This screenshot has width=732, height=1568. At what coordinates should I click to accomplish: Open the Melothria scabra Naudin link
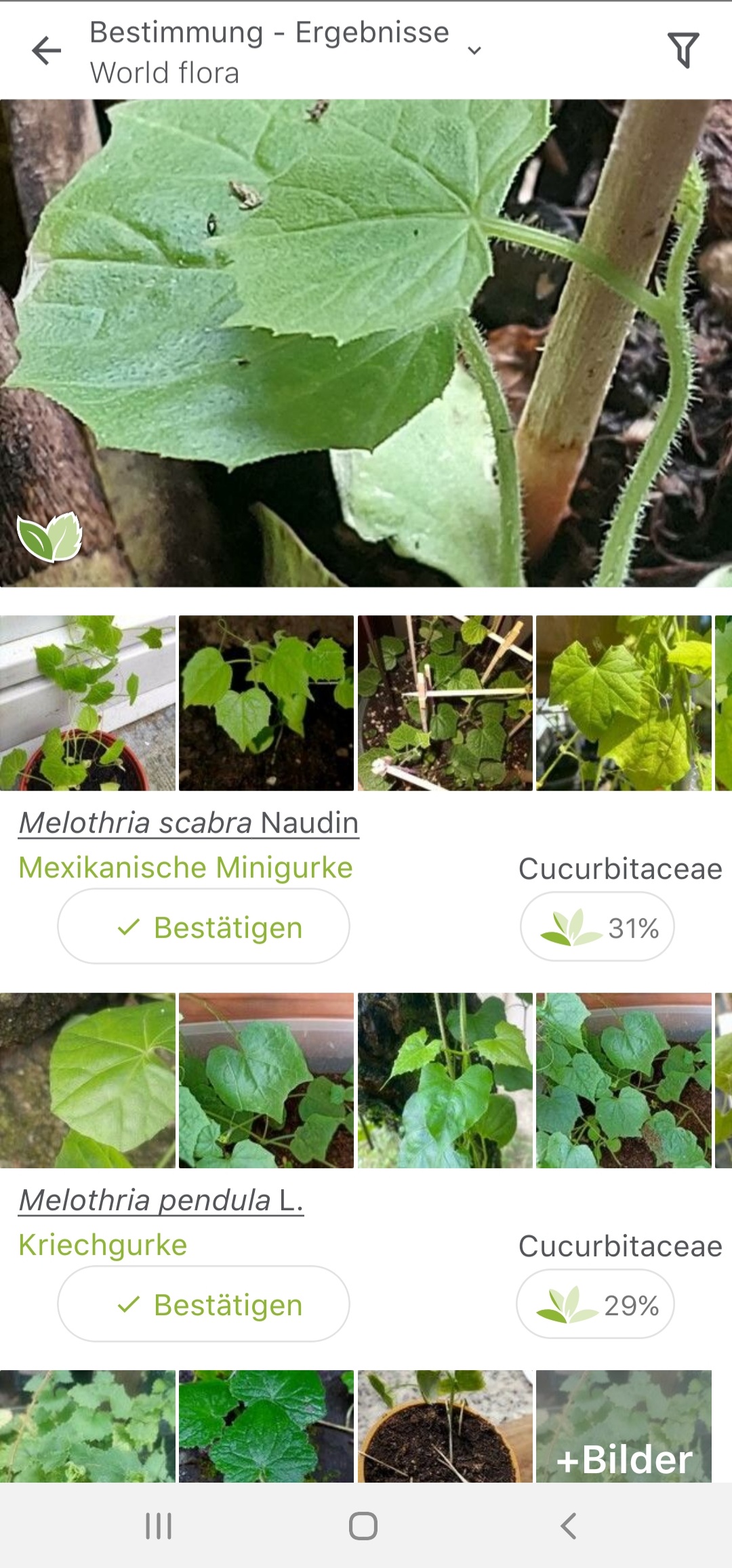pos(188,823)
